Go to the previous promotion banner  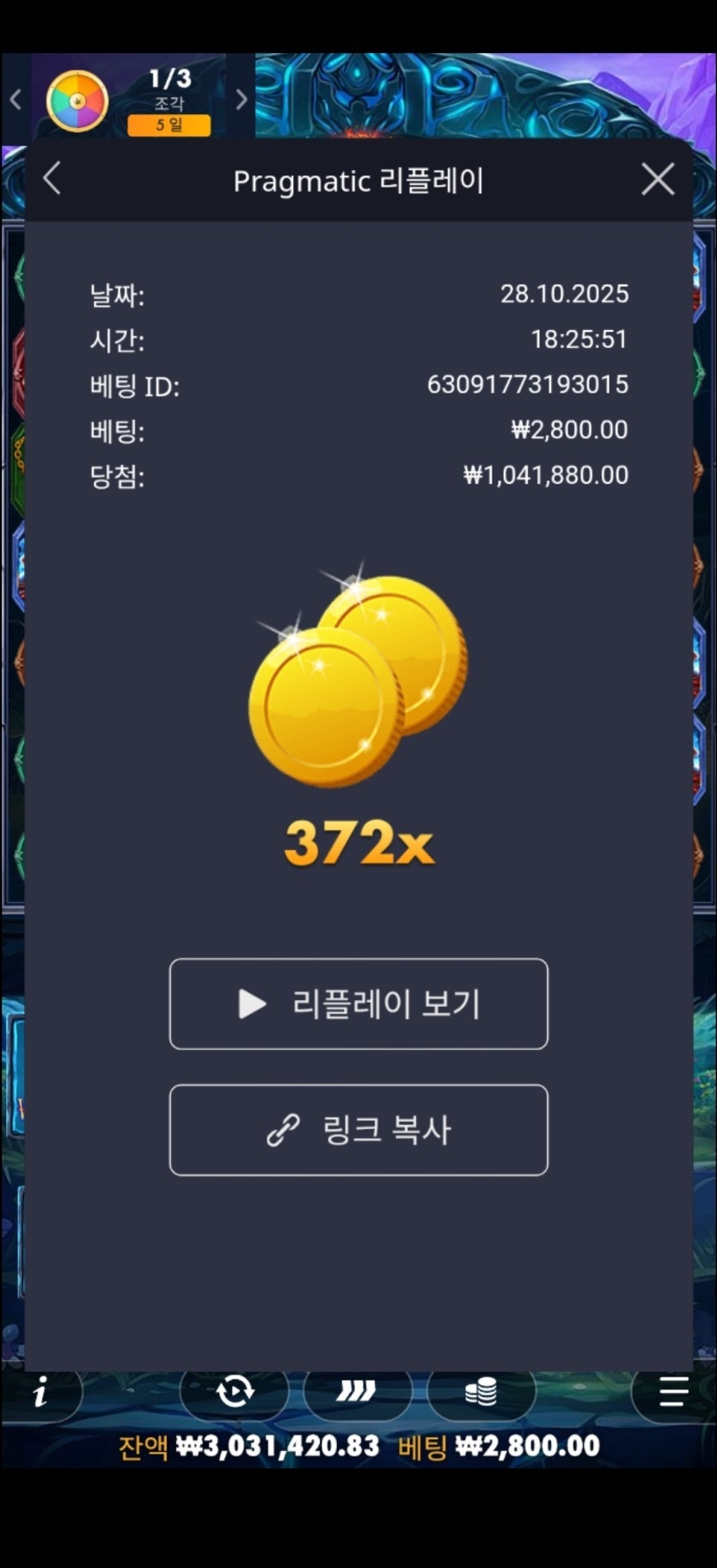pos(15,100)
